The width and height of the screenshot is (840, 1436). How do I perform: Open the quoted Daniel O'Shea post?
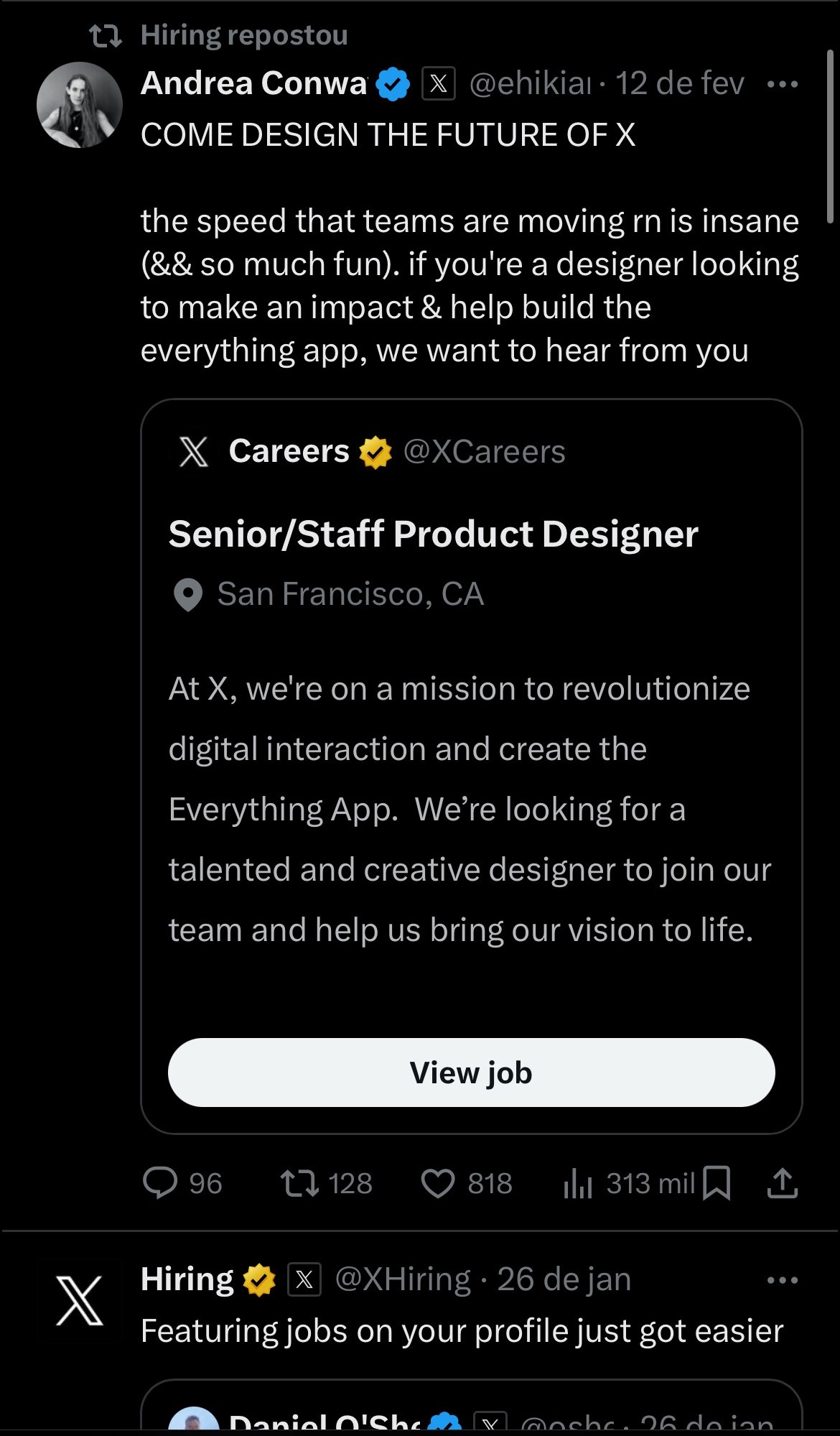(471, 1407)
